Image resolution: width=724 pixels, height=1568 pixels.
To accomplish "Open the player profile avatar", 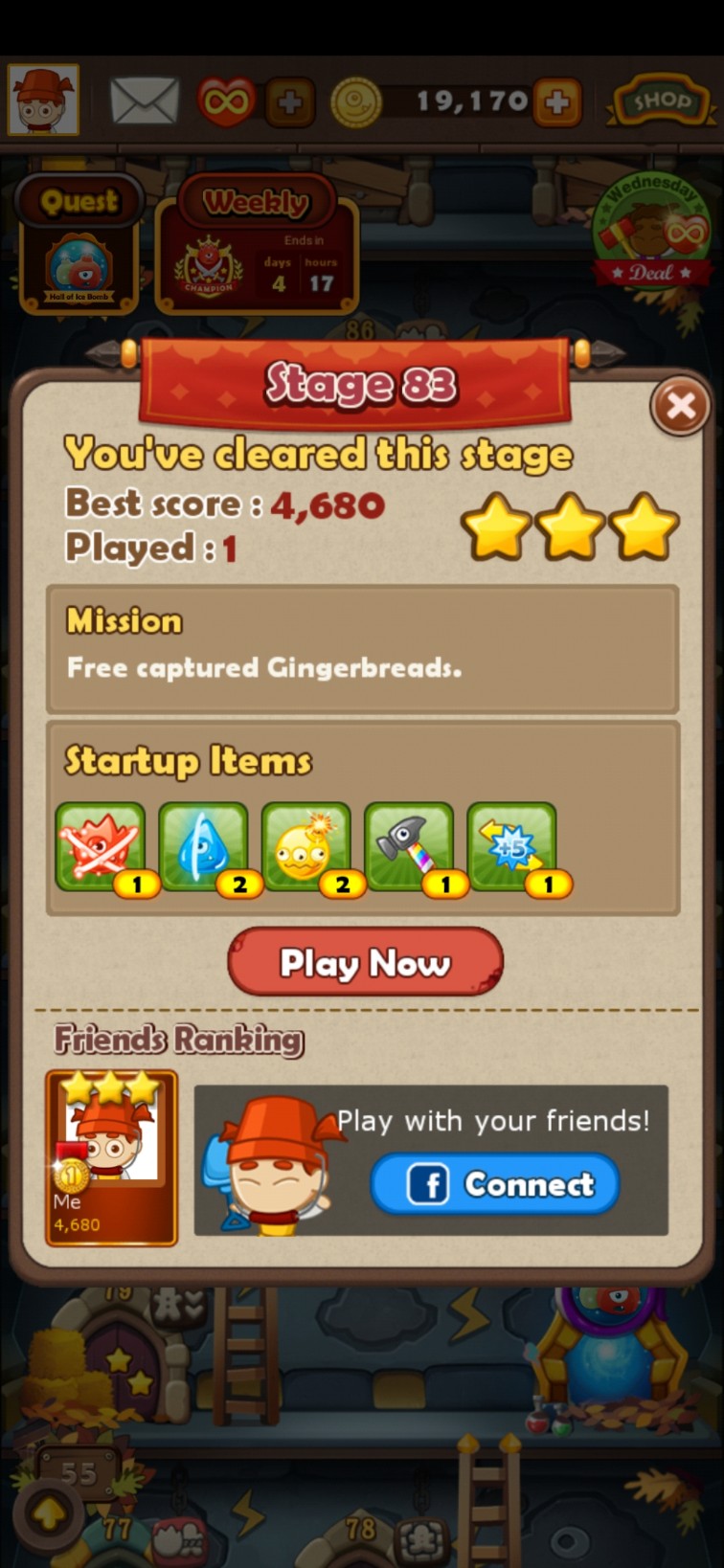I will [43, 100].
